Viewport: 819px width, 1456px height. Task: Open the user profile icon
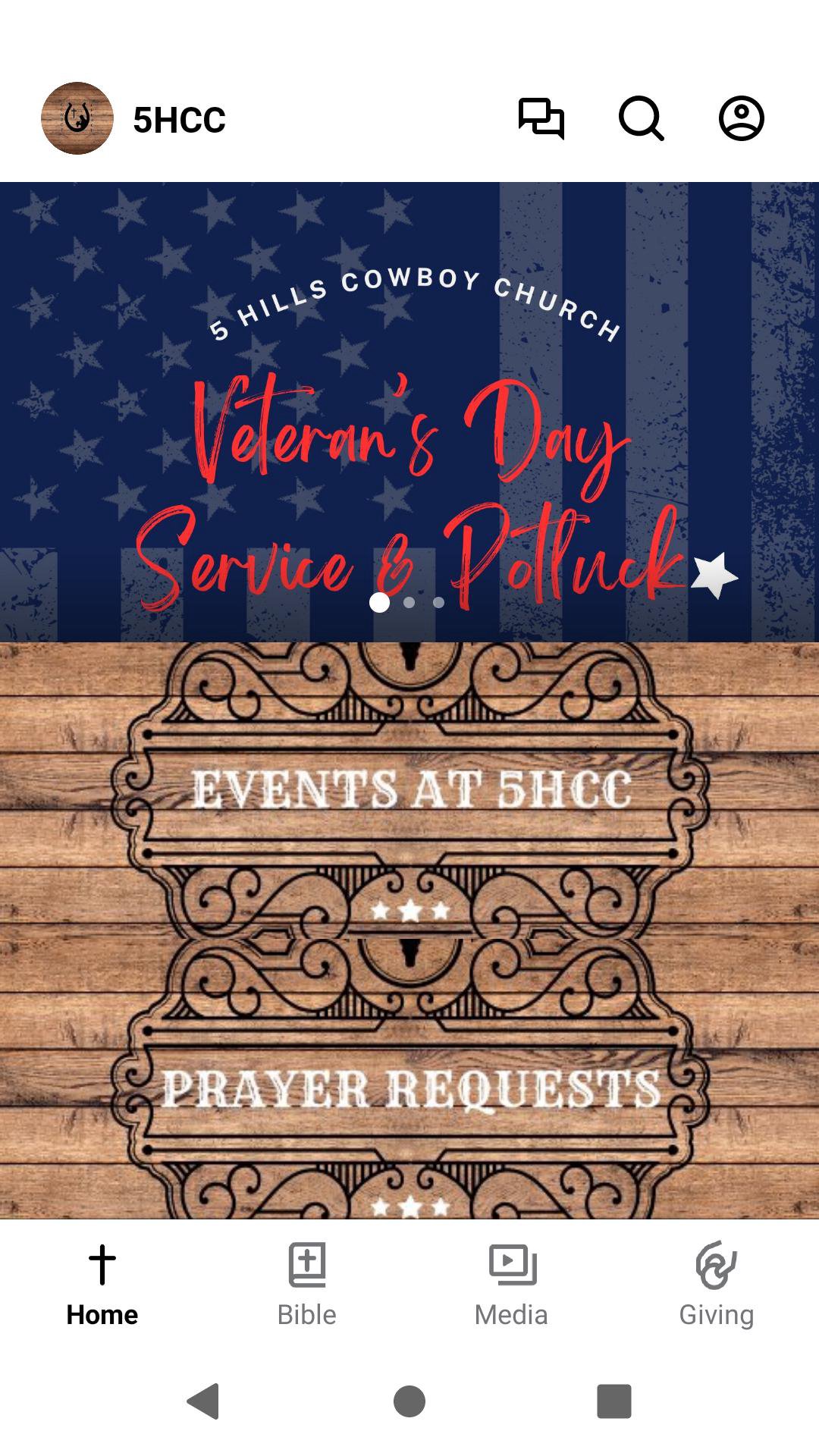click(x=741, y=118)
